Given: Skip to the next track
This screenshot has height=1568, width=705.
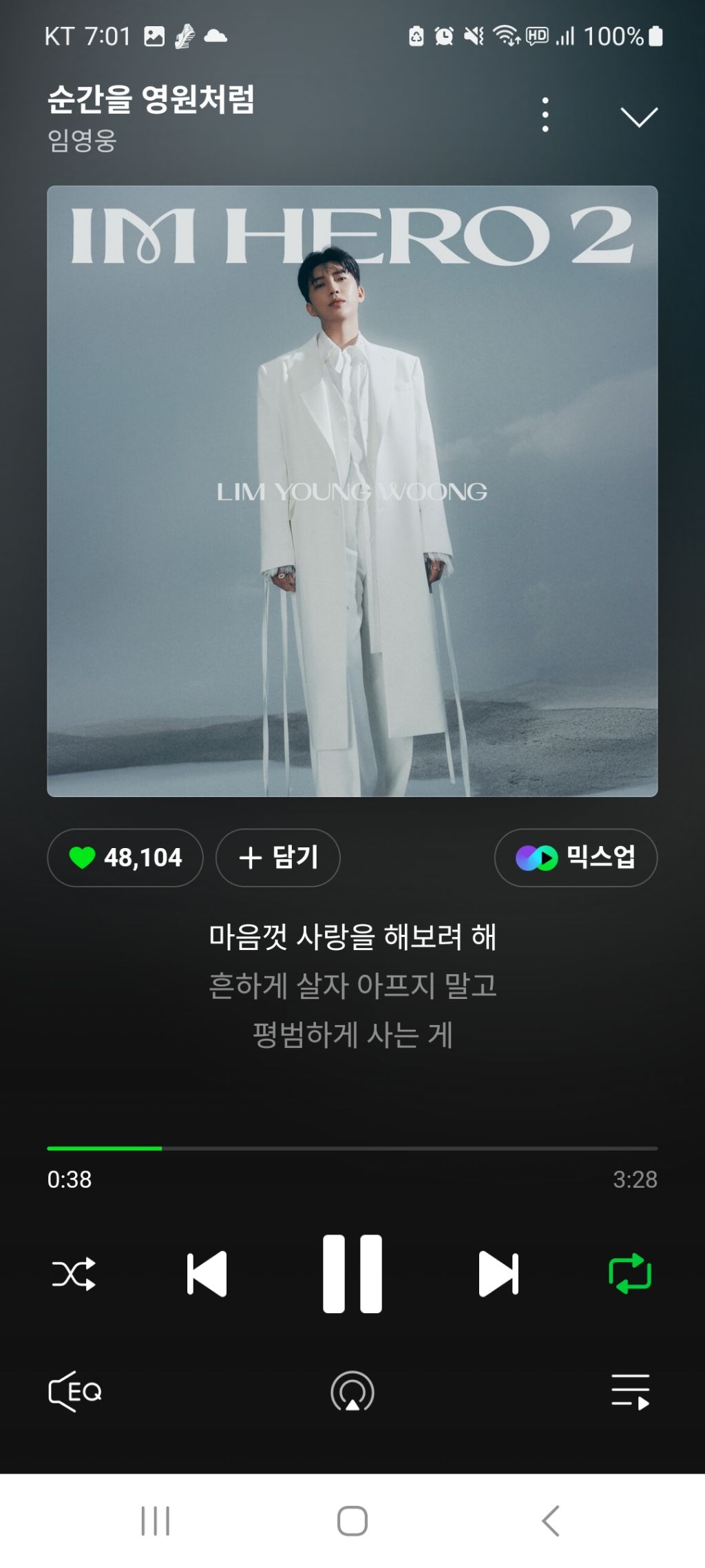Looking at the screenshot, I should point(498,1274).
